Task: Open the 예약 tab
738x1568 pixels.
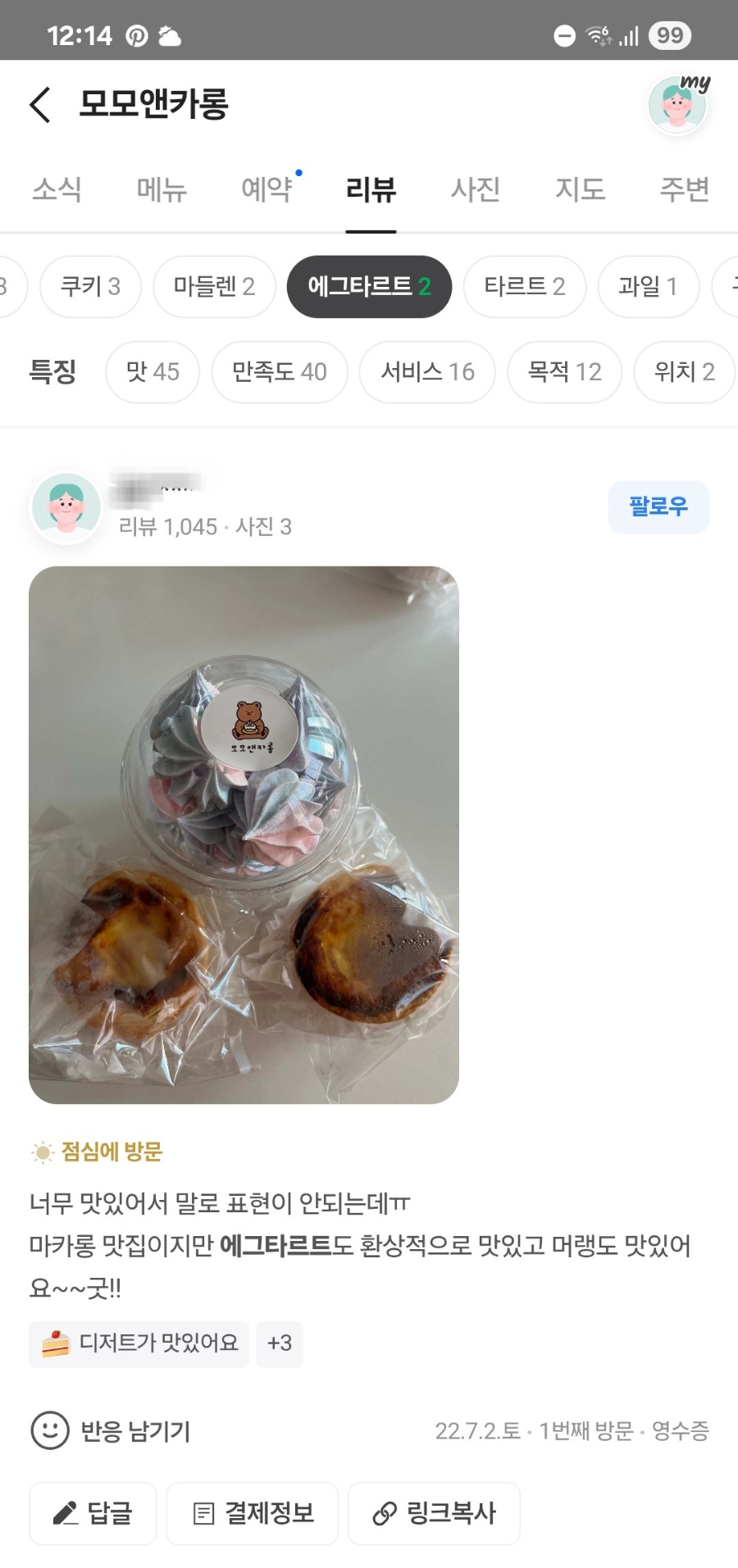Action: tap(266, 189)
